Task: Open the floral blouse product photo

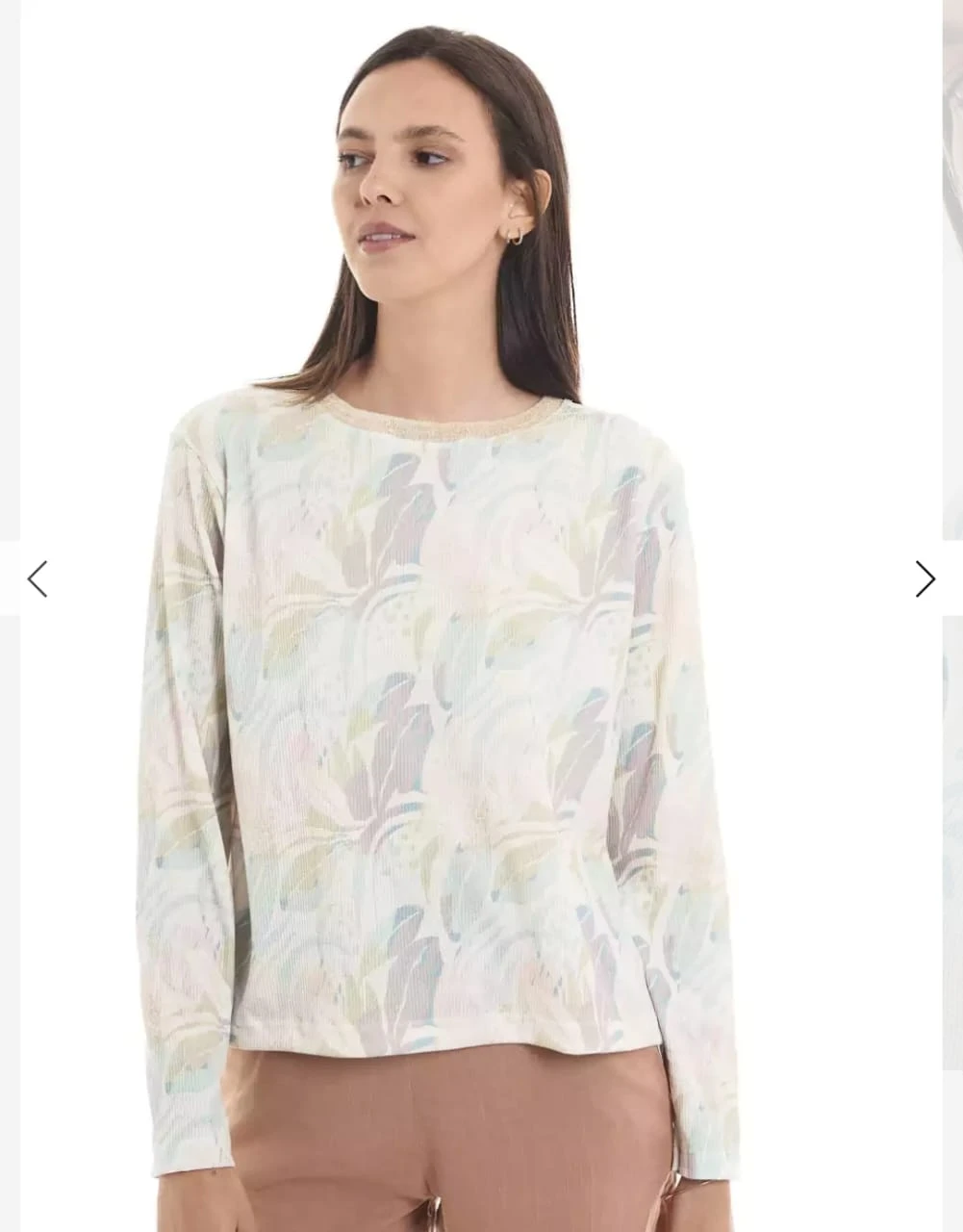Action: point(462,674)
